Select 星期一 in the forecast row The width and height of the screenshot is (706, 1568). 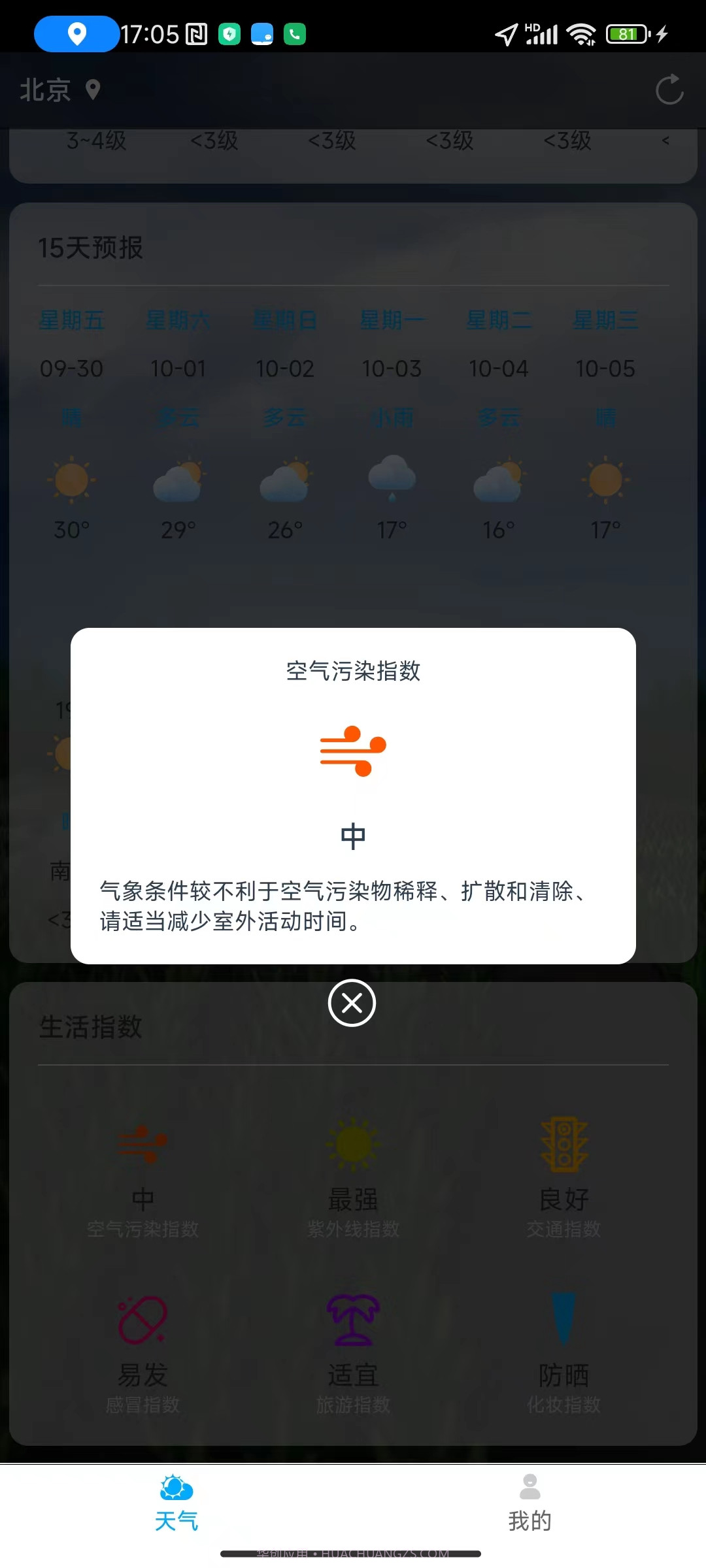[392, 320]
